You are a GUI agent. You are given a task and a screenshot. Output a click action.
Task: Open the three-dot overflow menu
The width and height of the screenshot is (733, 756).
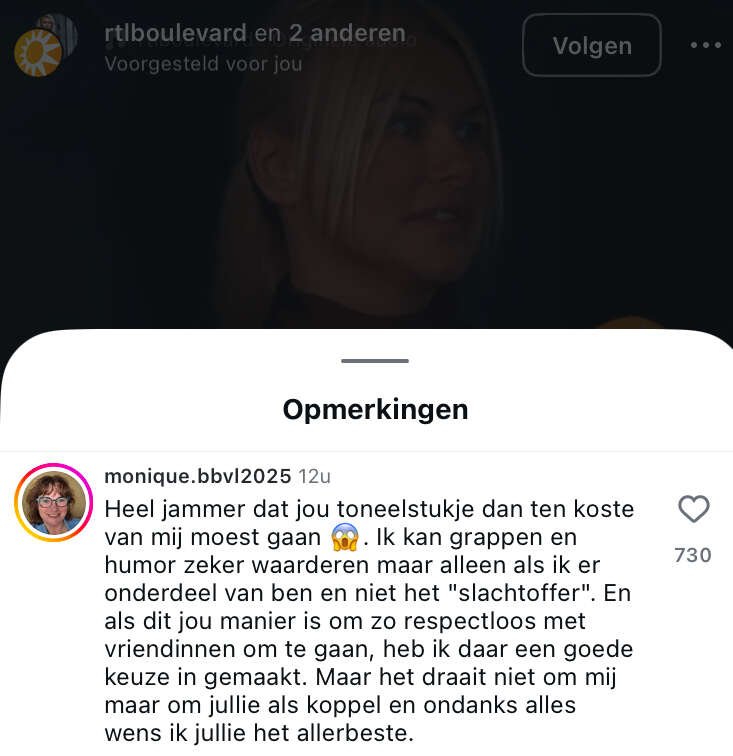(705, 45)
